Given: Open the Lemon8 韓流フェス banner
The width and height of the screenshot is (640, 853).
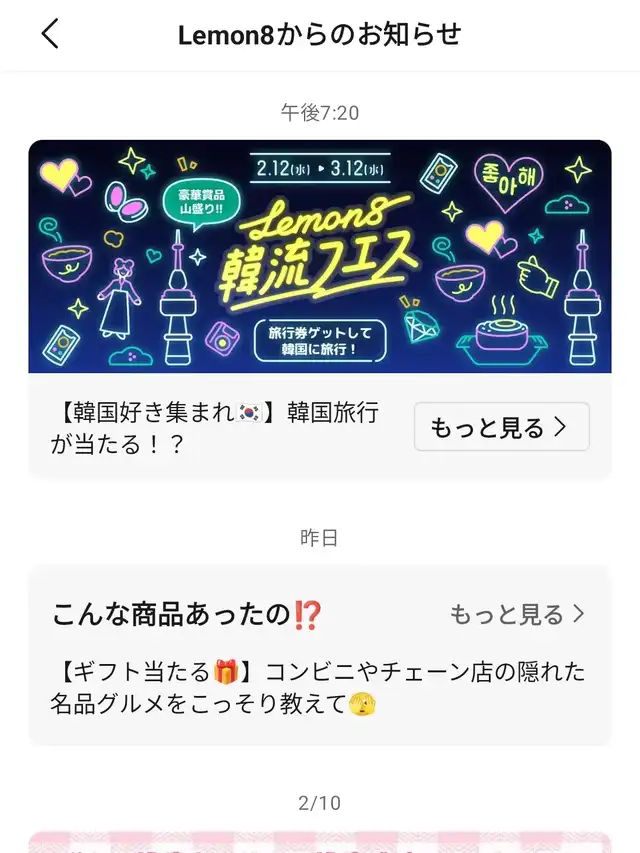Looking at the screenshot, I should tap(319, 256).
